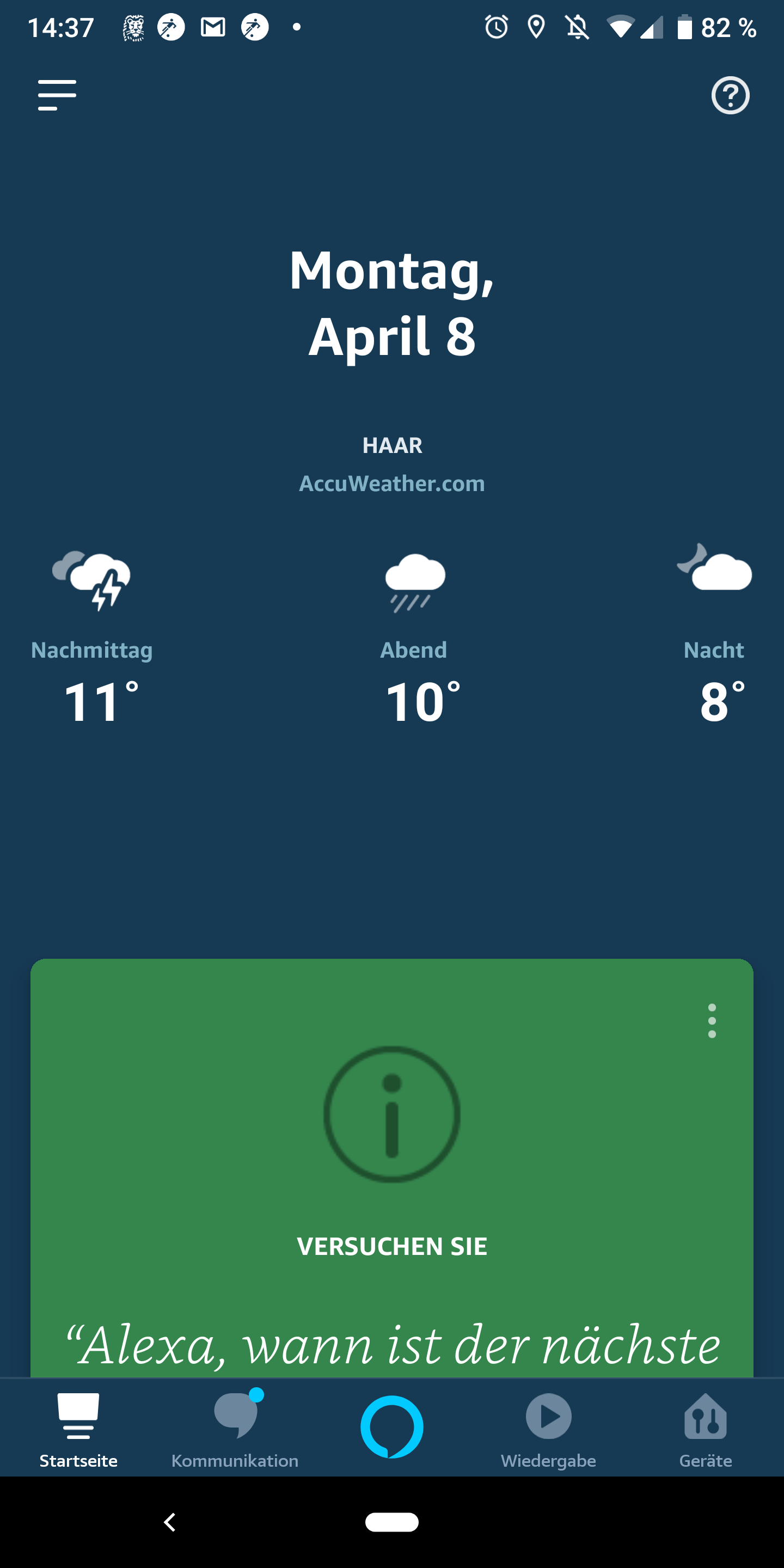Open the help question mark
Screen dimensions: 784x1568
point(730,96)
